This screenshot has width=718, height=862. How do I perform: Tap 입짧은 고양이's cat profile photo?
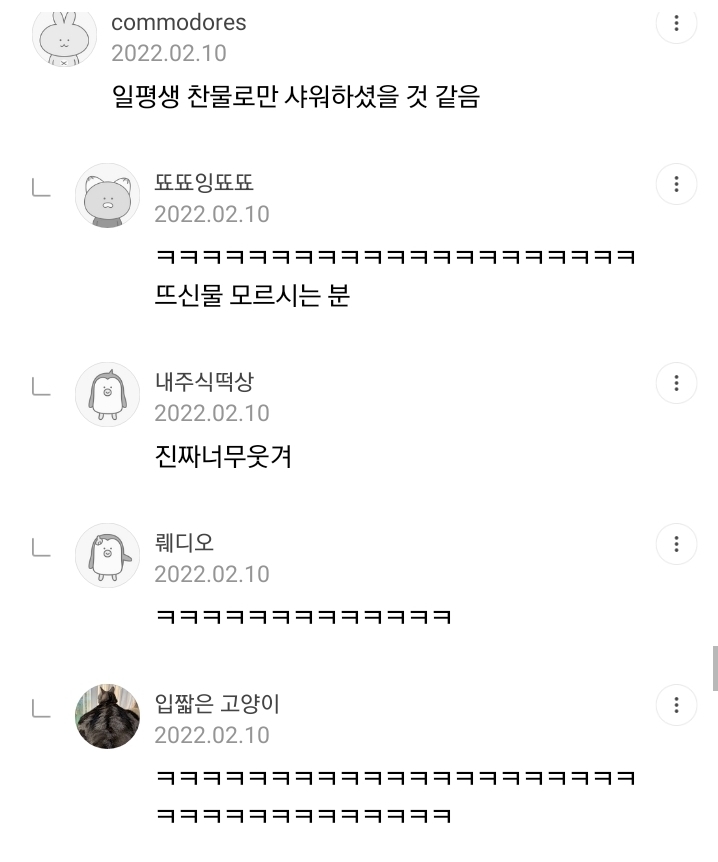pos(107,717)
